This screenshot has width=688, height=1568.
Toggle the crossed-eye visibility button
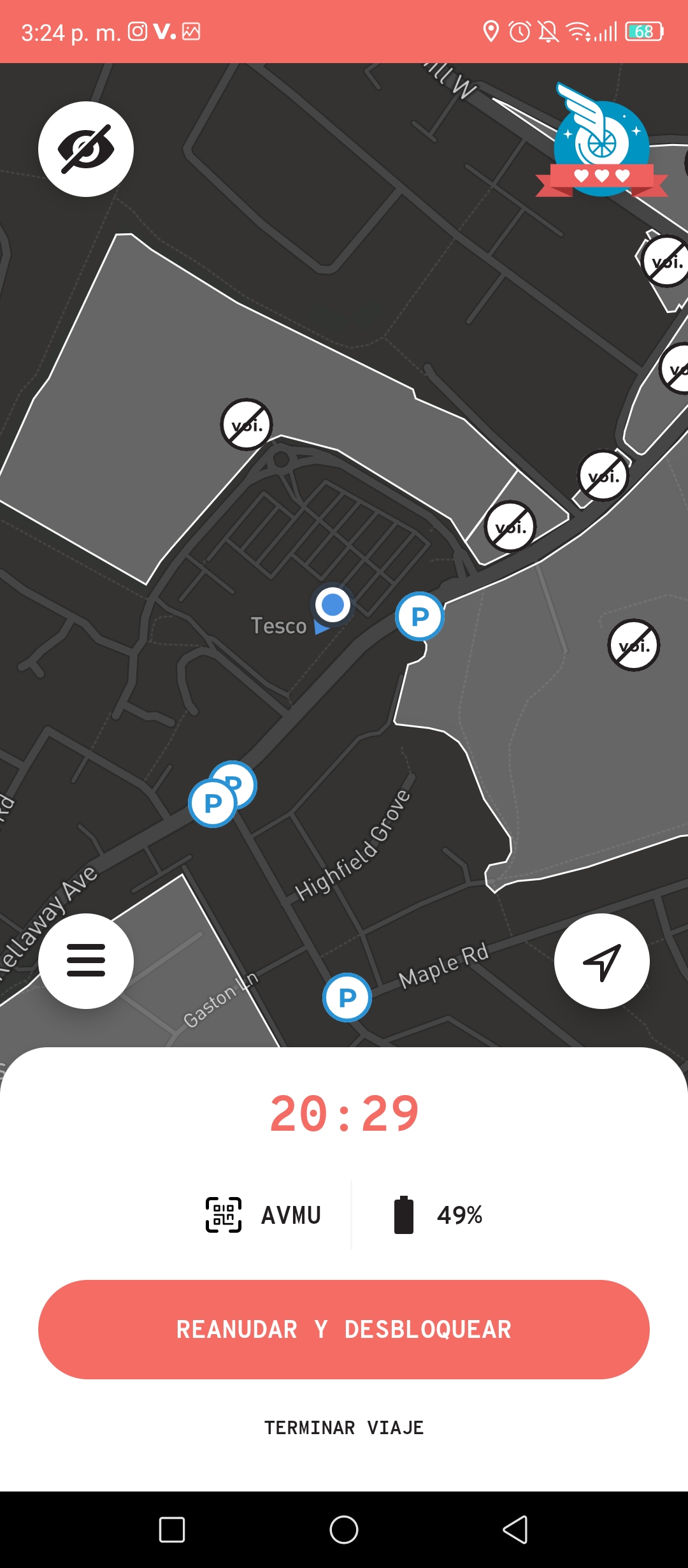(x=86, y=149)
